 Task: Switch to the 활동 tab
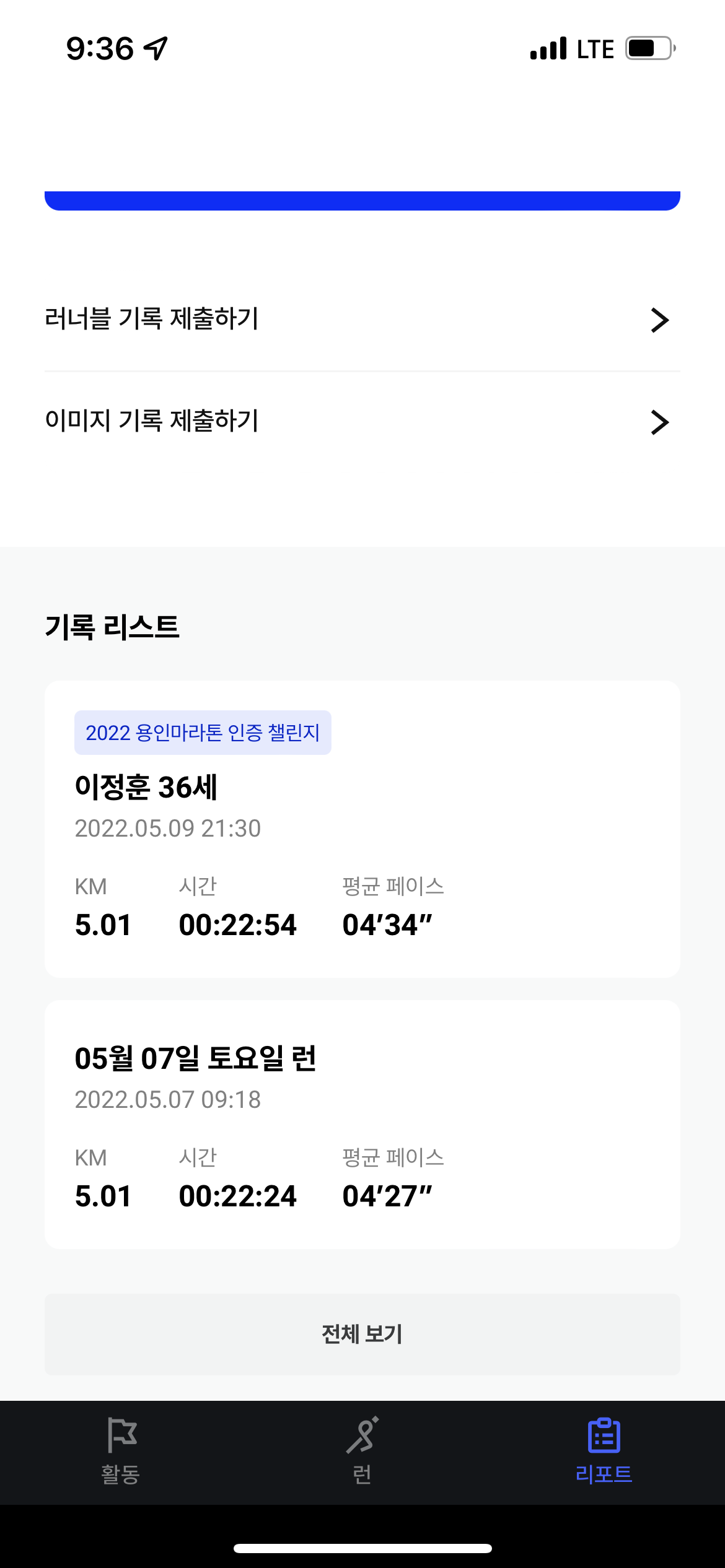point(121,1451)
